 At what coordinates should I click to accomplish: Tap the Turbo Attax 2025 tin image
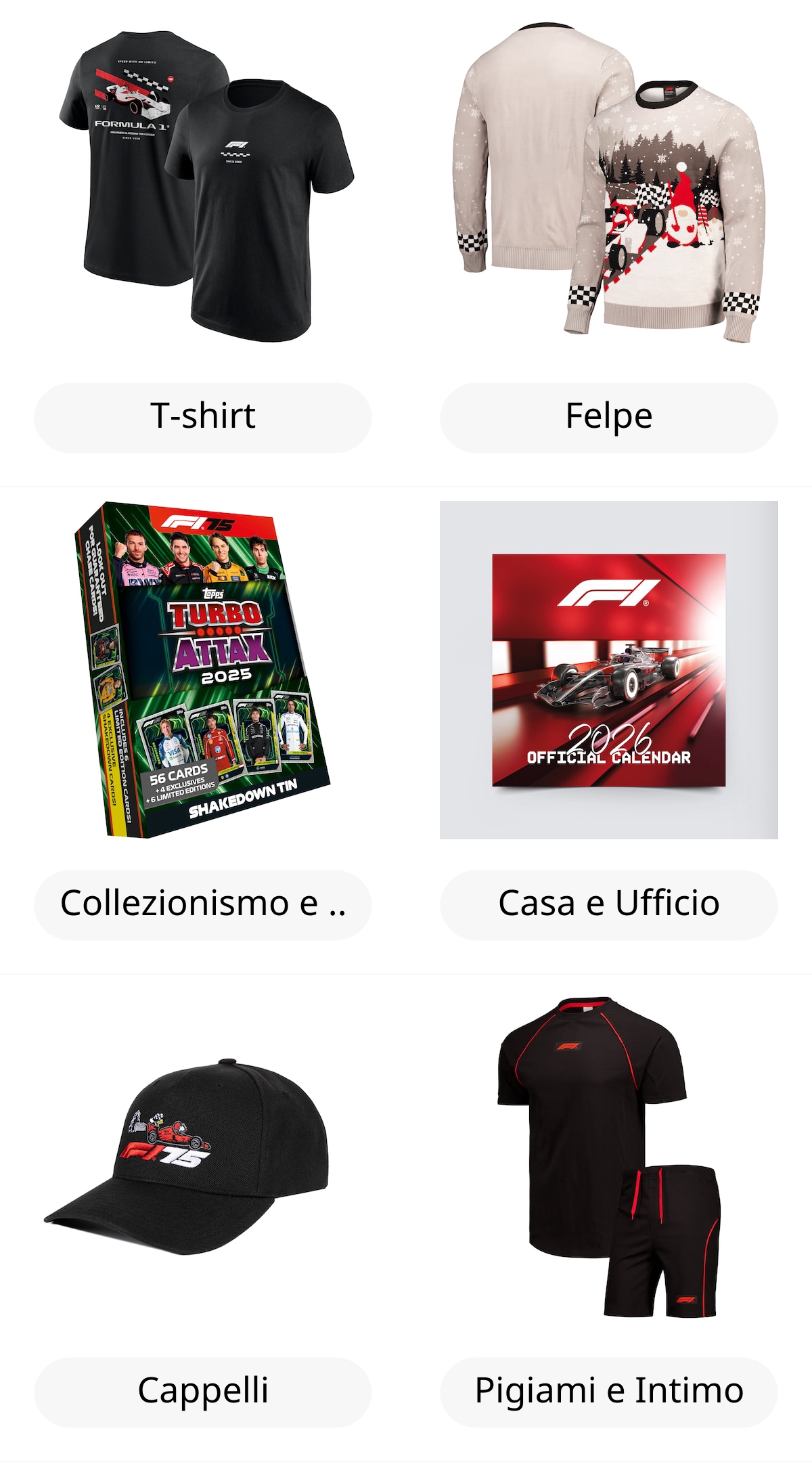[x=203, y=670]
